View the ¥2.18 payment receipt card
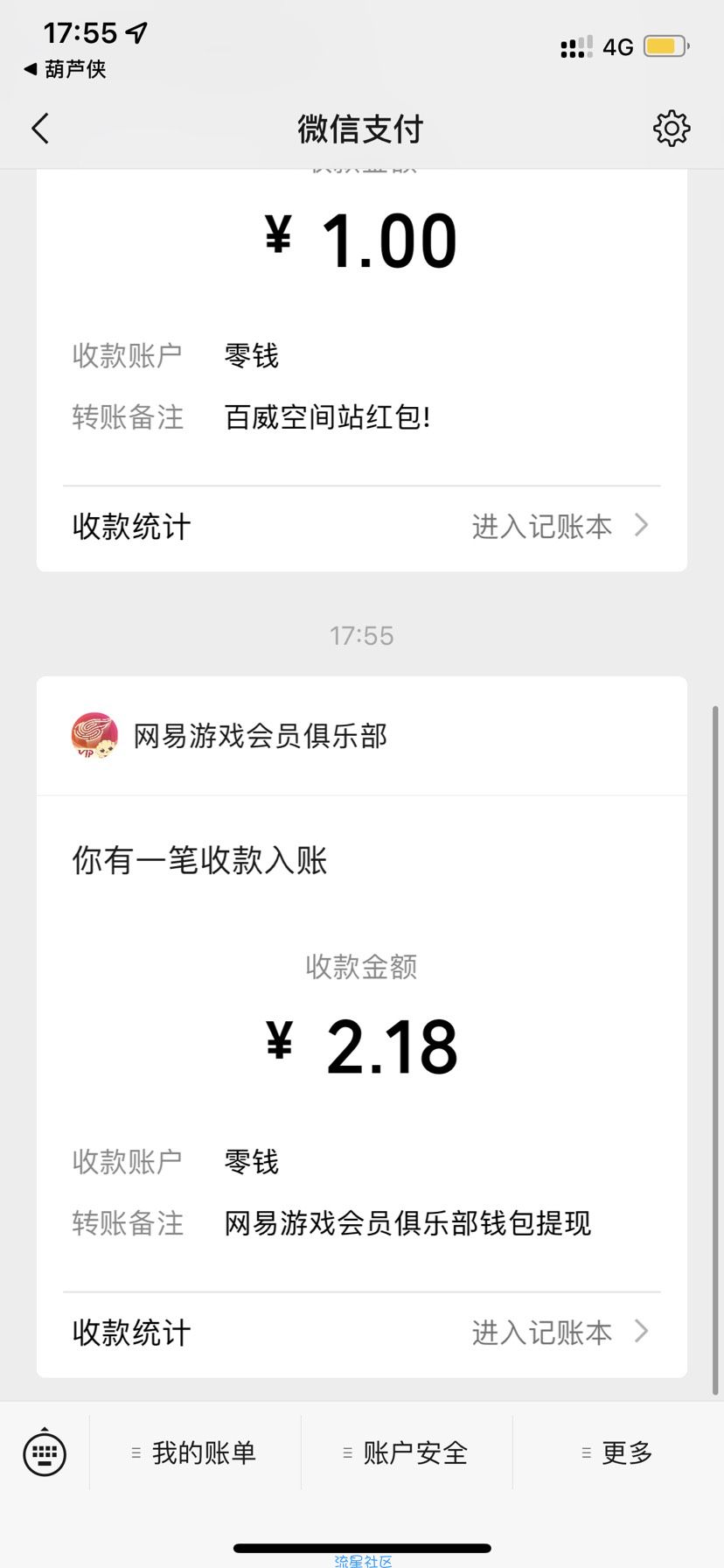724x1568 pixels. [361, 1026]
